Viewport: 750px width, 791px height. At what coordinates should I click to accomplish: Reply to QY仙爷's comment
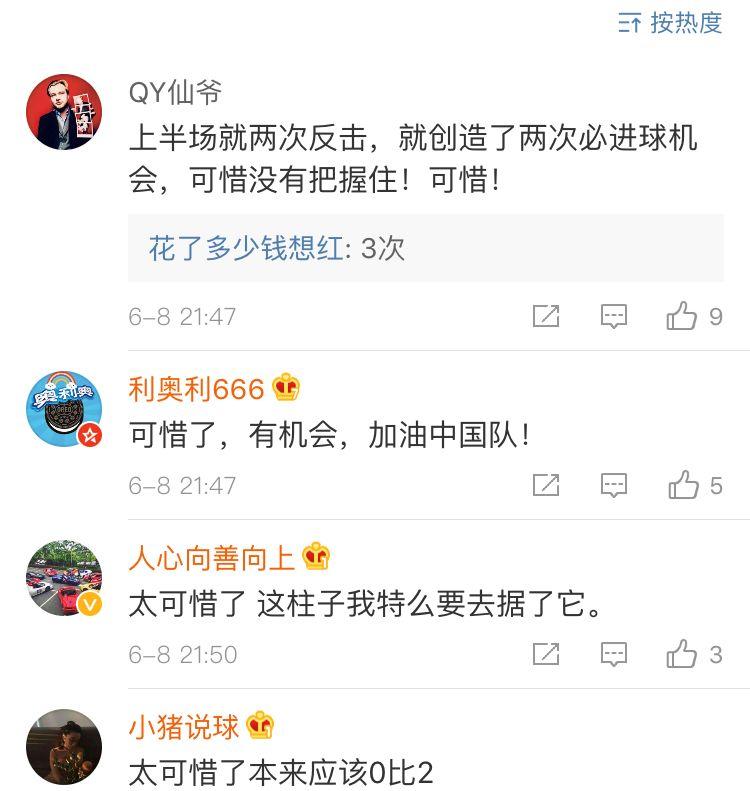(x=613, y=317)
